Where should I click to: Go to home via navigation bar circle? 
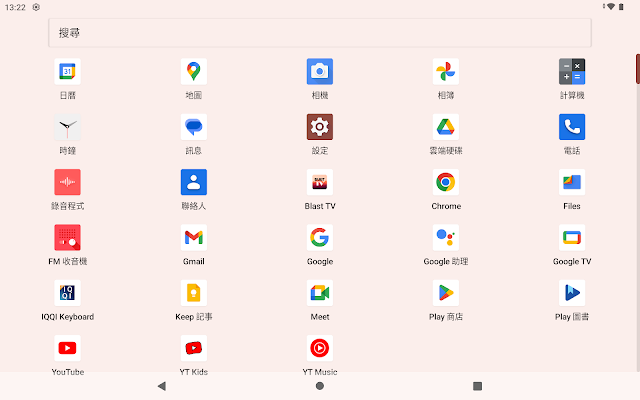point(320,386)
